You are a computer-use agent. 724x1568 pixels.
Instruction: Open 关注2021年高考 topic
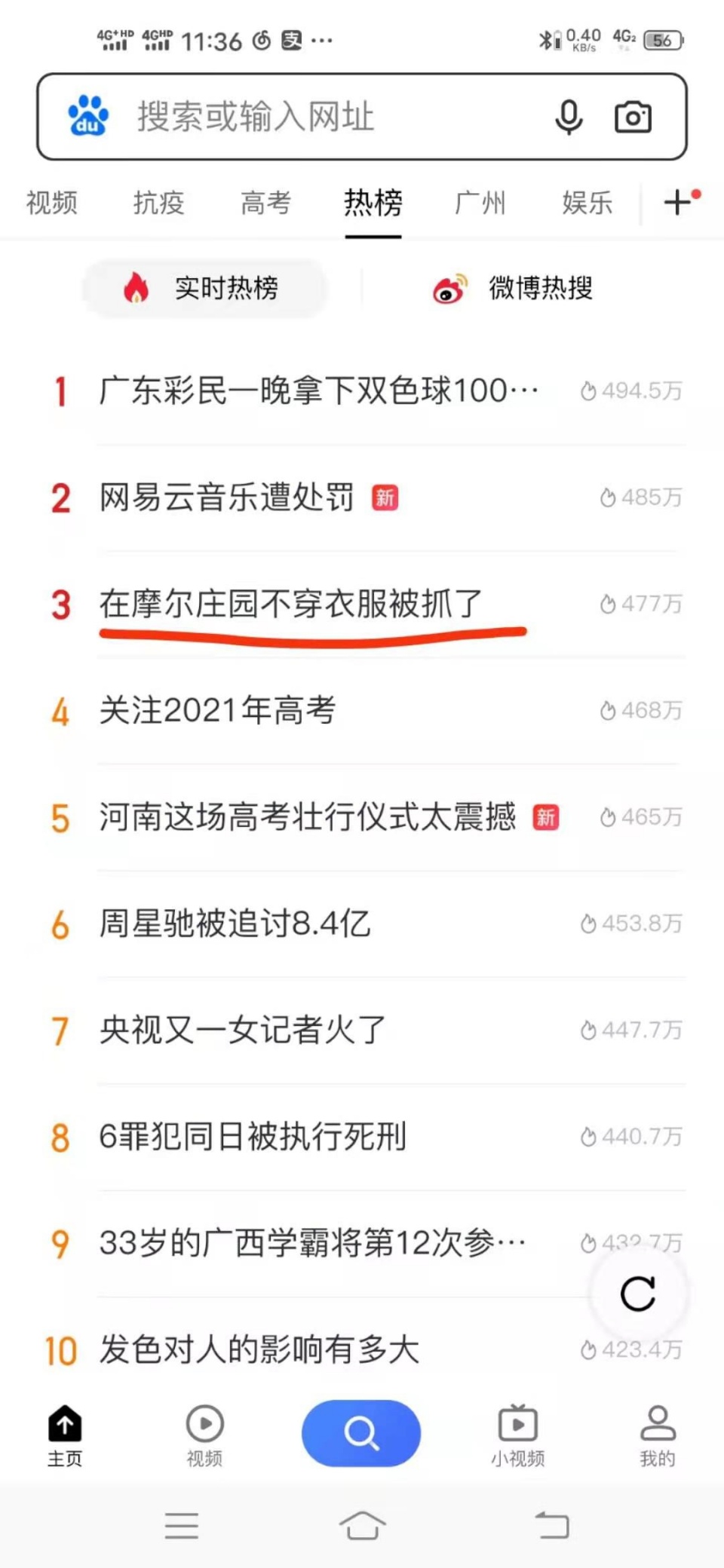(x=217, y=710)
